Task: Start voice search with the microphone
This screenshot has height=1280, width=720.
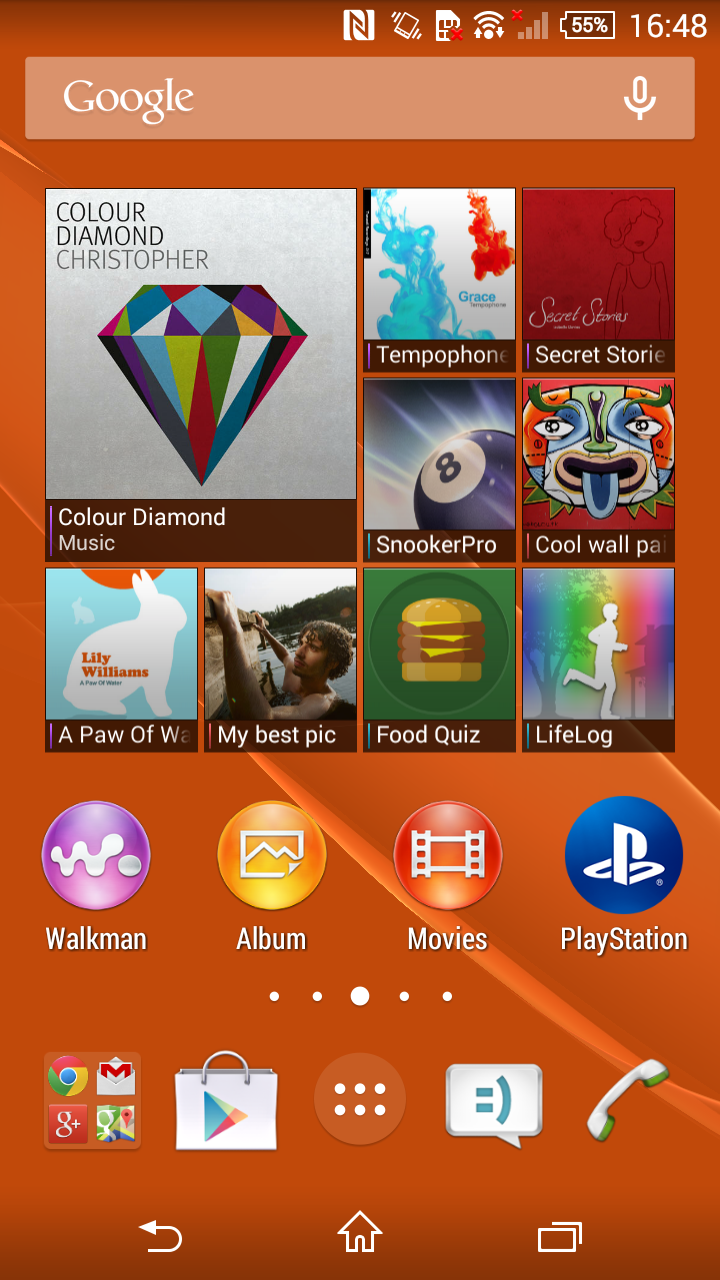Action: click(639, 98)
